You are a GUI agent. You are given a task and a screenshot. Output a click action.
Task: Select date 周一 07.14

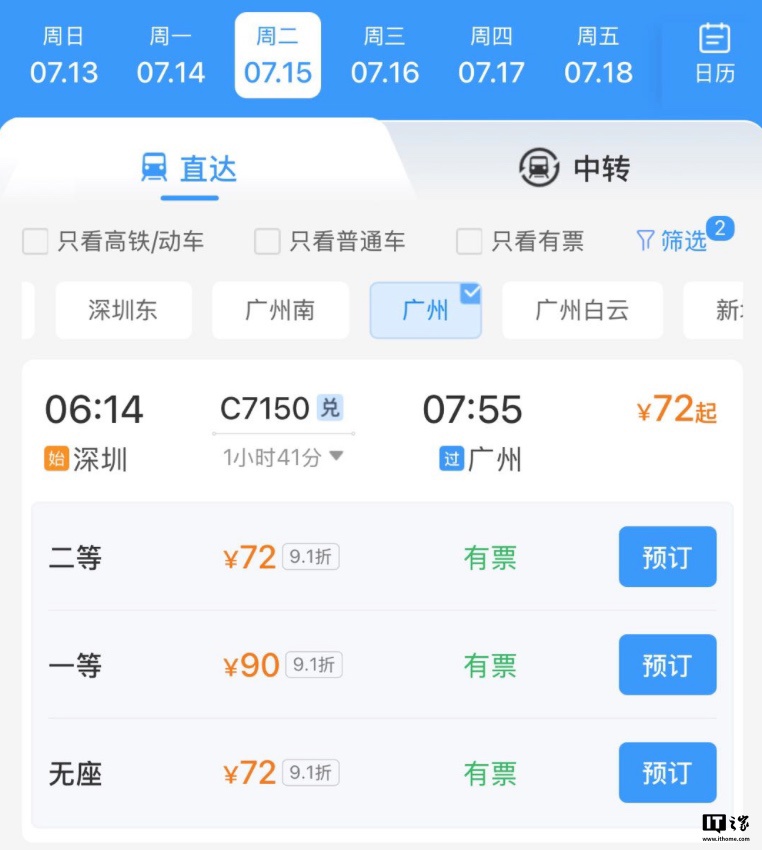point(170,56)
